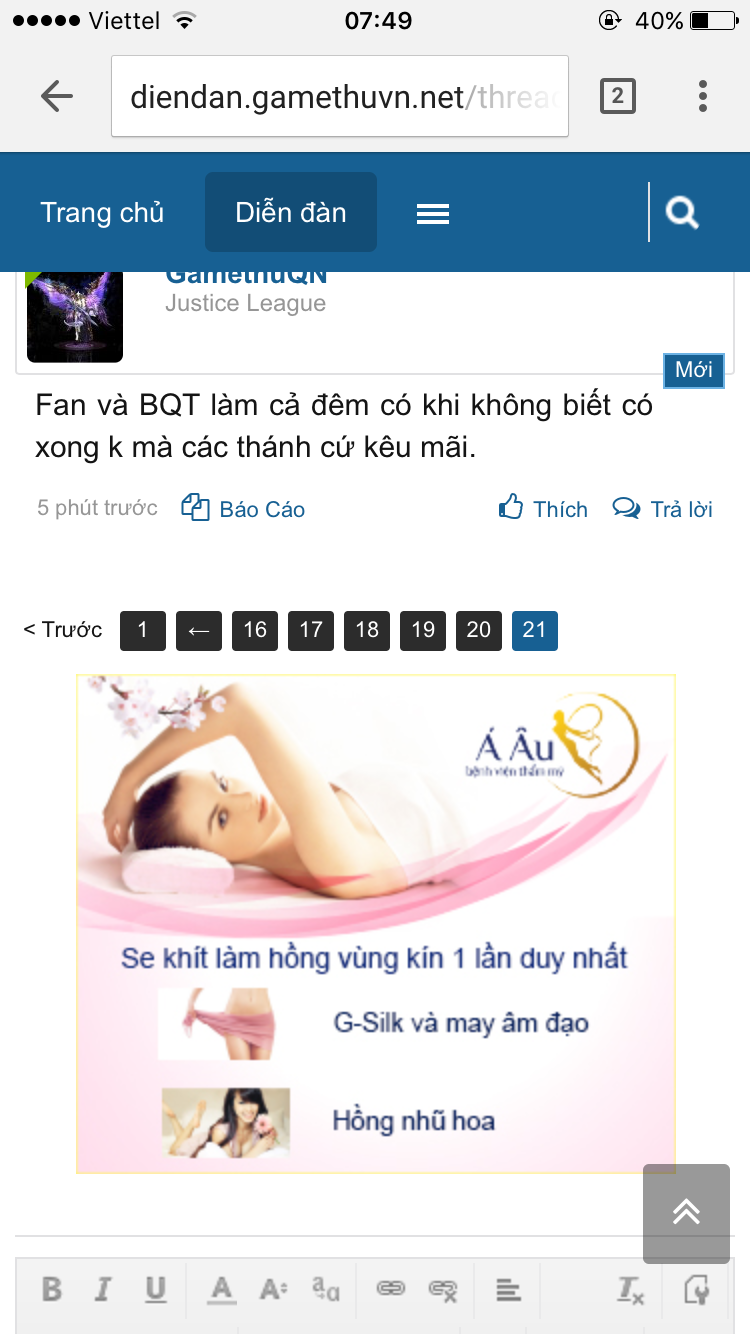Go back to the previous page
Image resolution: width=750 pixels, height=1334 pixels.
click(57, 96)
